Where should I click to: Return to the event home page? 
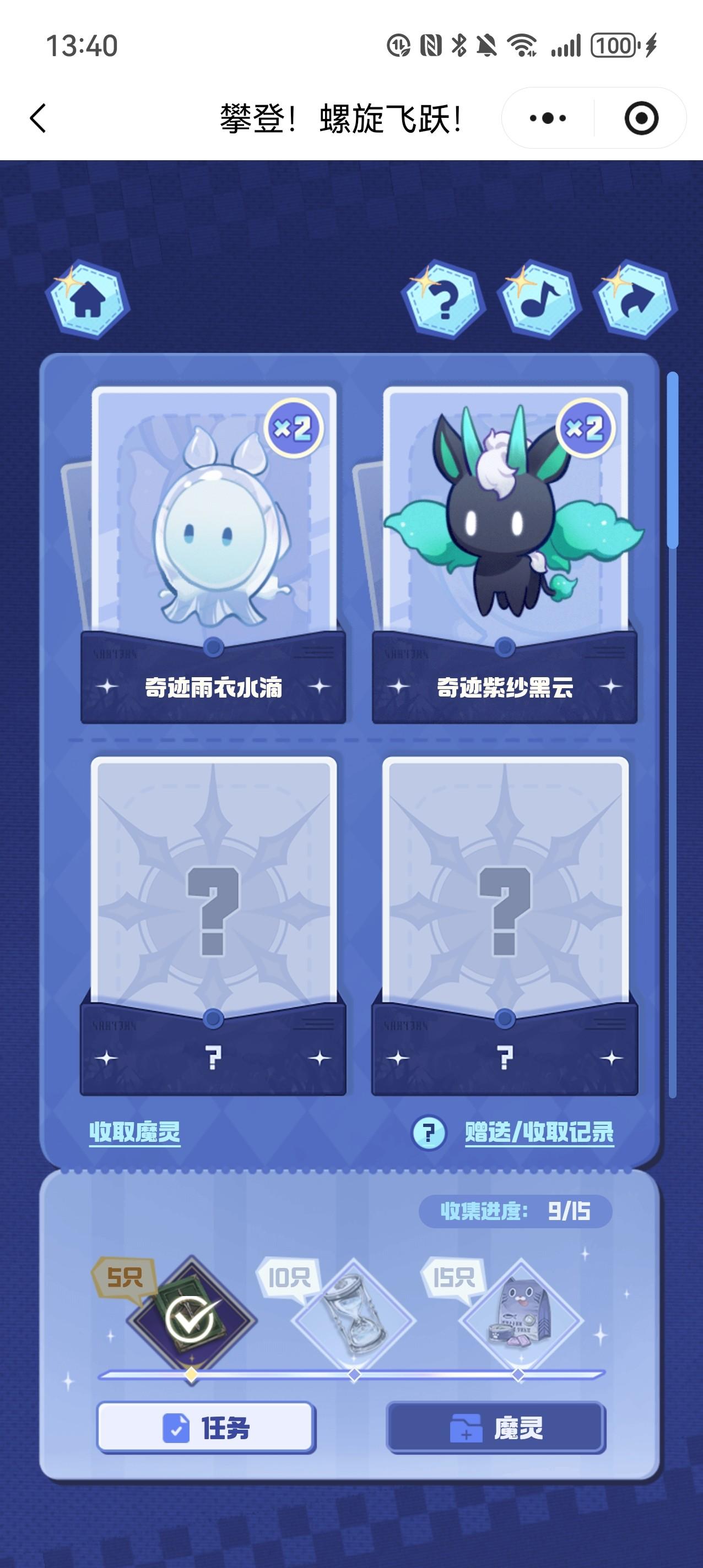point(88,300)
